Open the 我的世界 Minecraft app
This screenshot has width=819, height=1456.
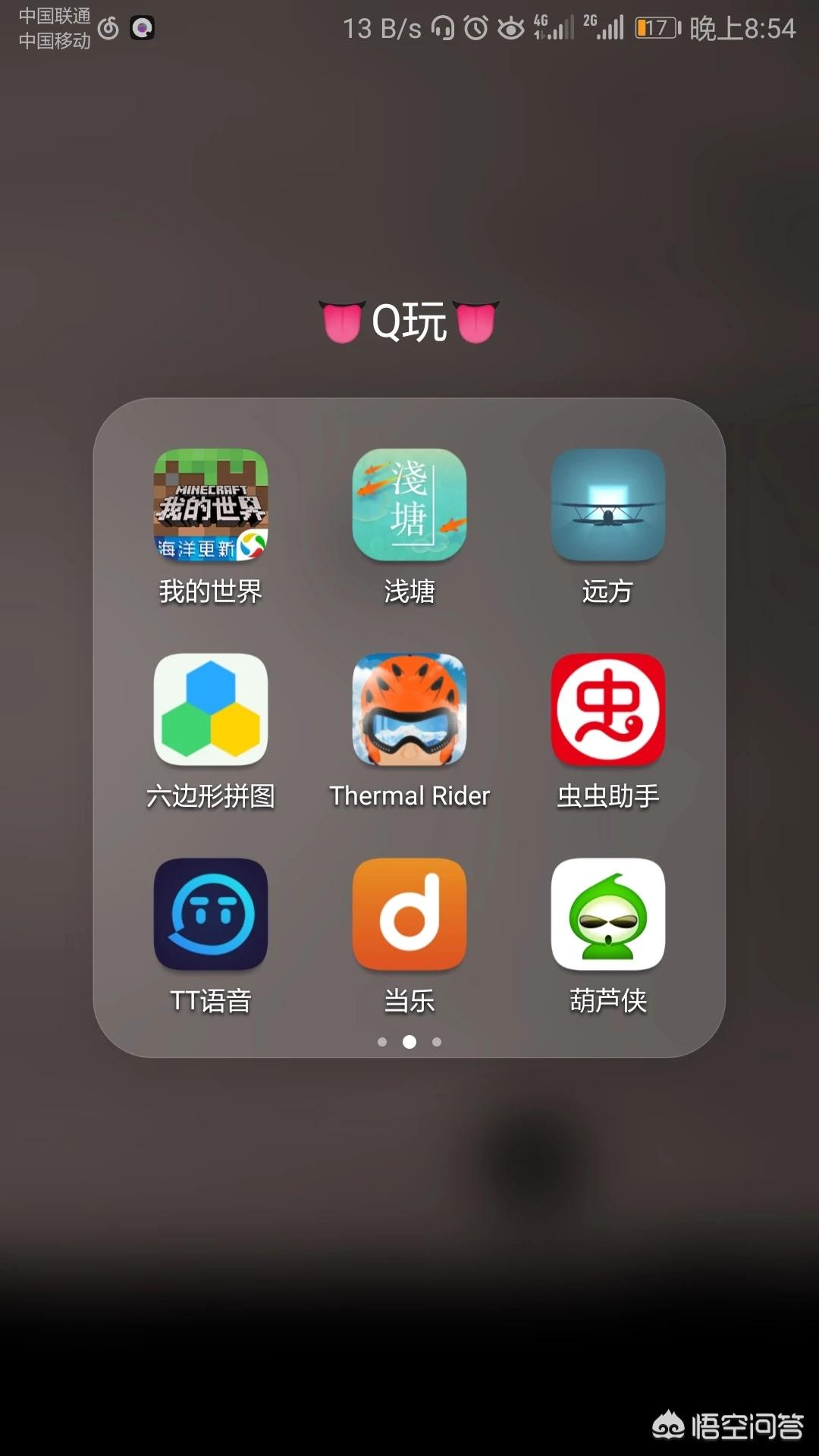(211, 505)
